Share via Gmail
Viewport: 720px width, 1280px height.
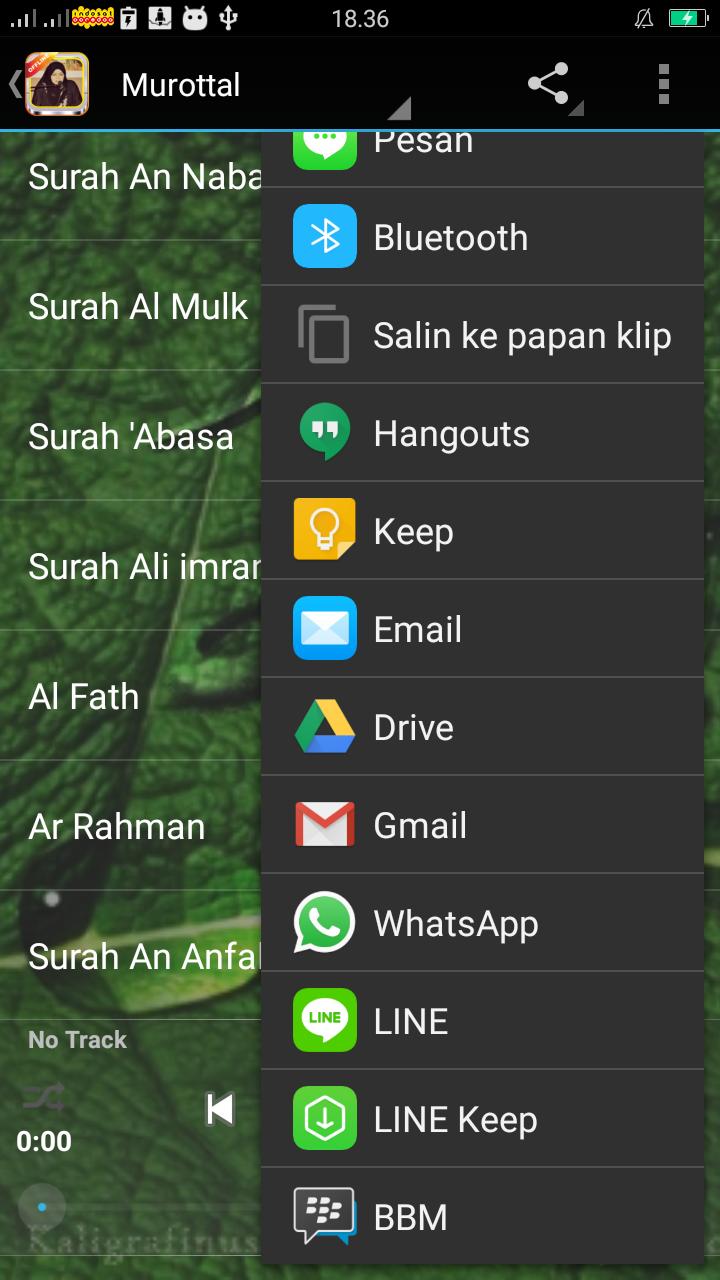point(480,825)
